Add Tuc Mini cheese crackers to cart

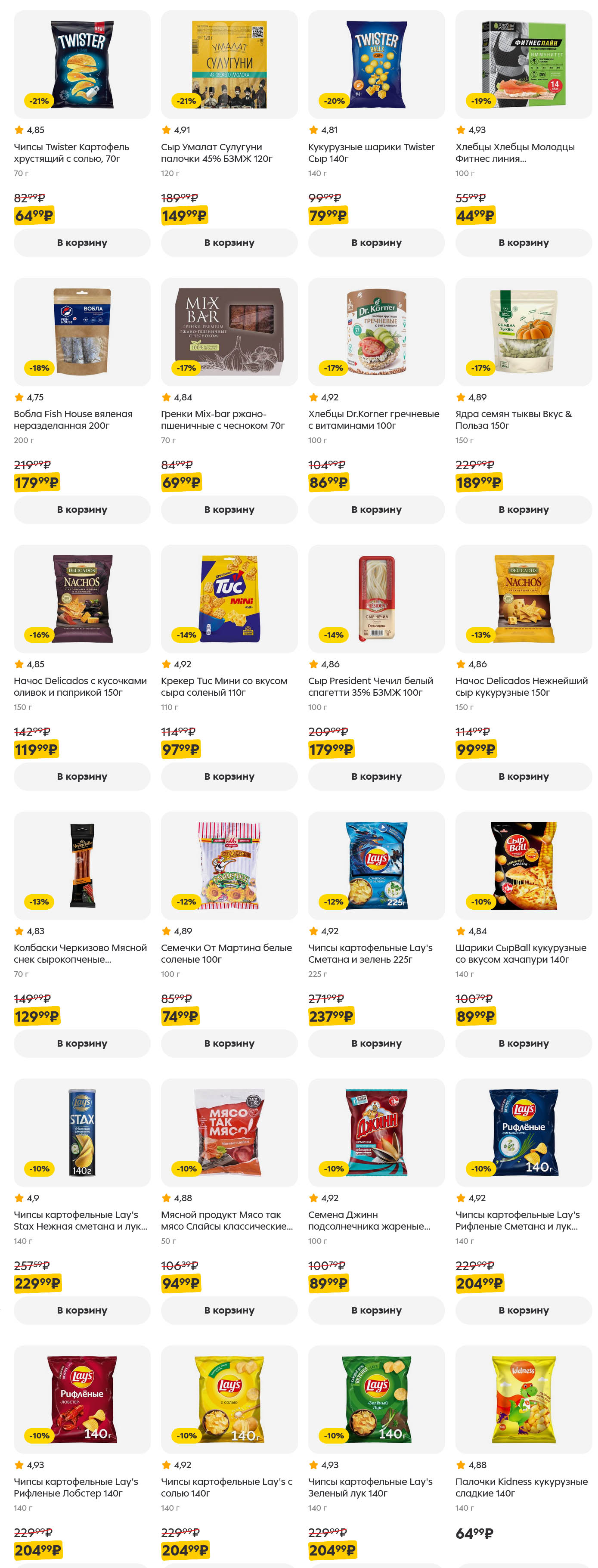point(229,776)
